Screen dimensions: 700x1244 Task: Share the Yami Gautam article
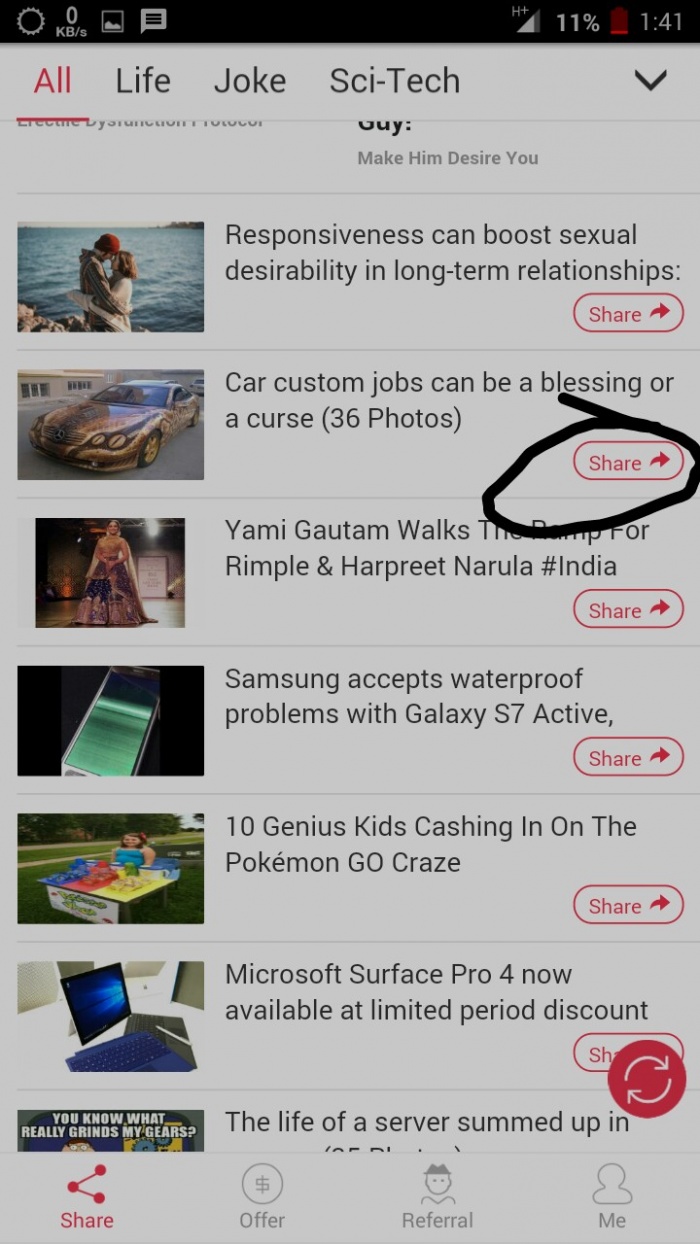click(628, 610)
